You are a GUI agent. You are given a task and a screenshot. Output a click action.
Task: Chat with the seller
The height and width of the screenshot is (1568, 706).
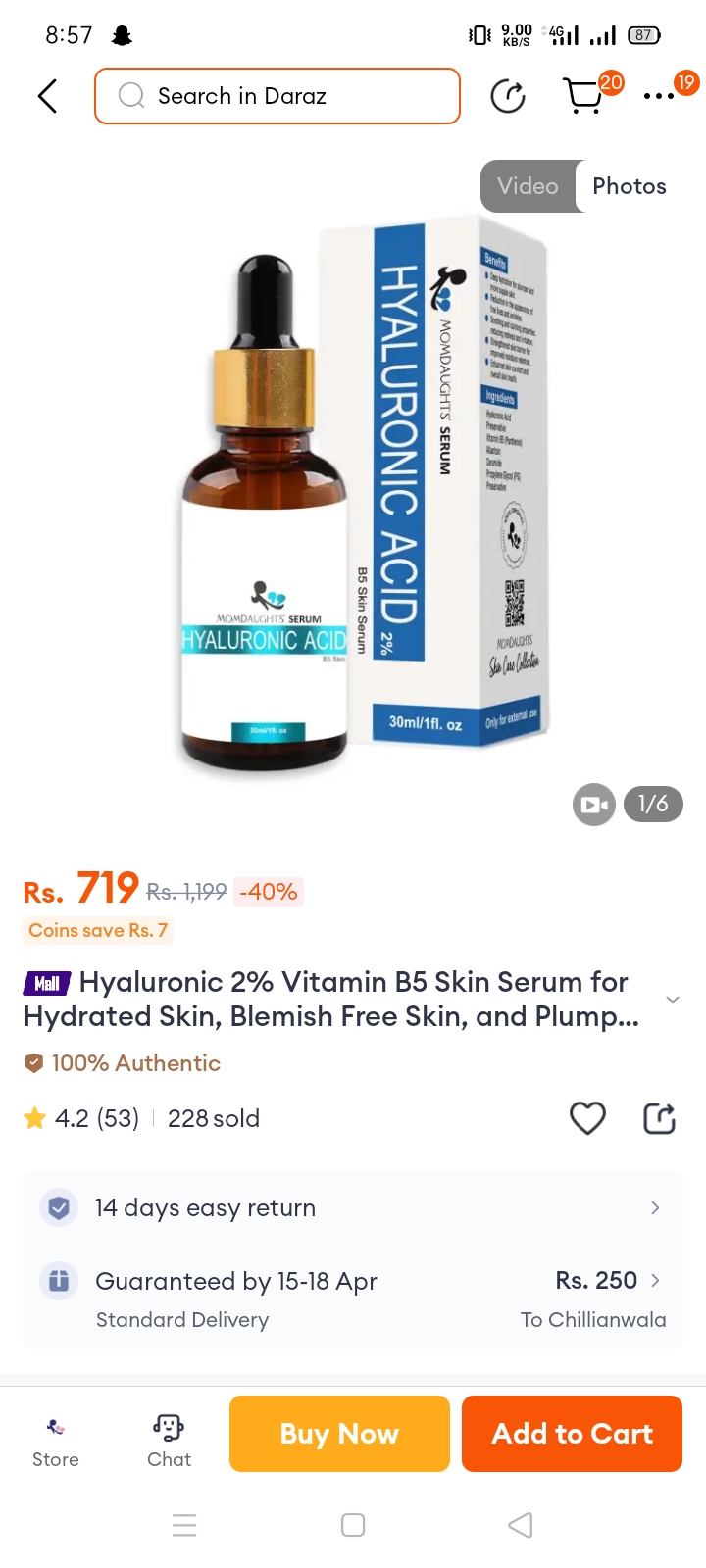169,1441
